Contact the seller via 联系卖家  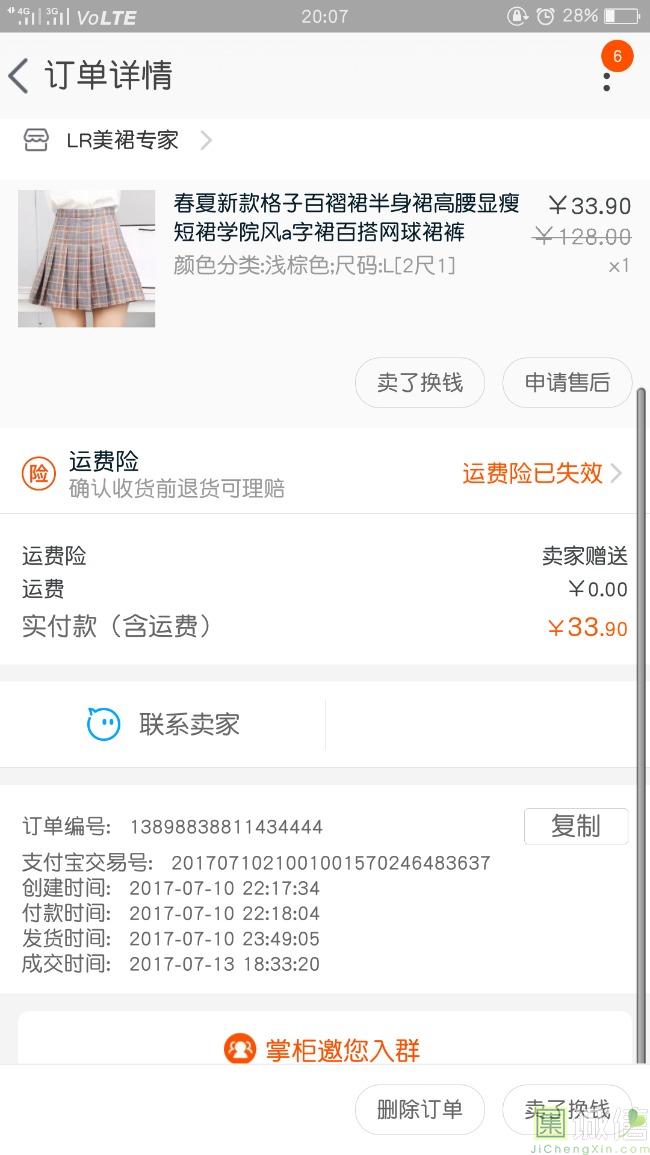click(164, 724)
